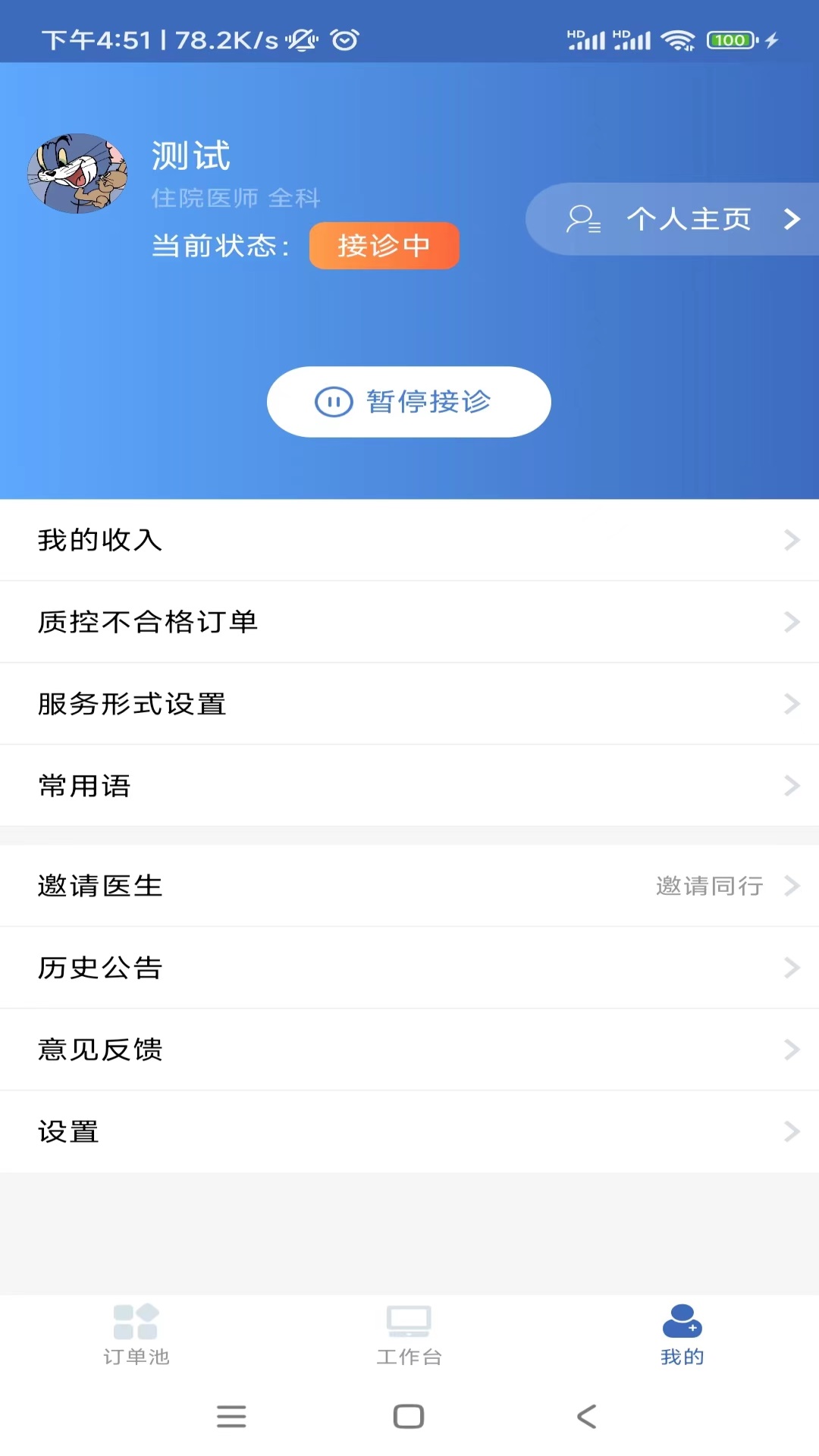
Task: Tap the system back button
Action: [587, 1416]
